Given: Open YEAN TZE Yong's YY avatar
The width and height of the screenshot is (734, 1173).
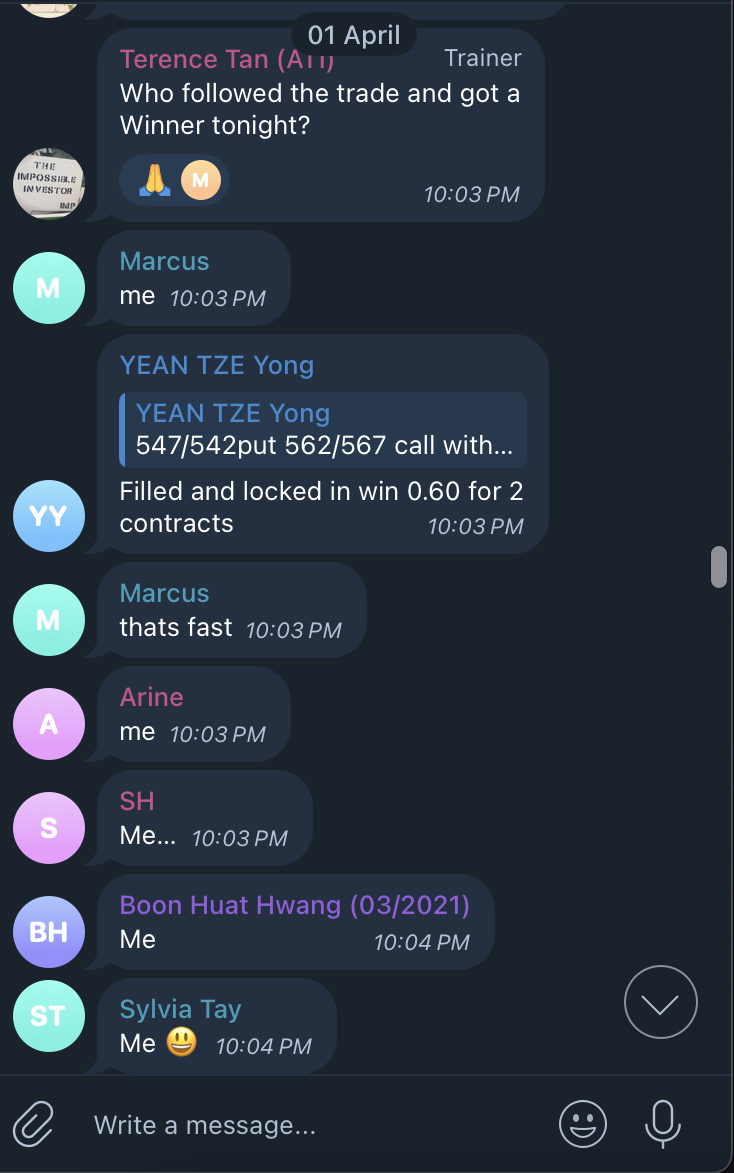Looking at the screenshot, I should (48, 516).
